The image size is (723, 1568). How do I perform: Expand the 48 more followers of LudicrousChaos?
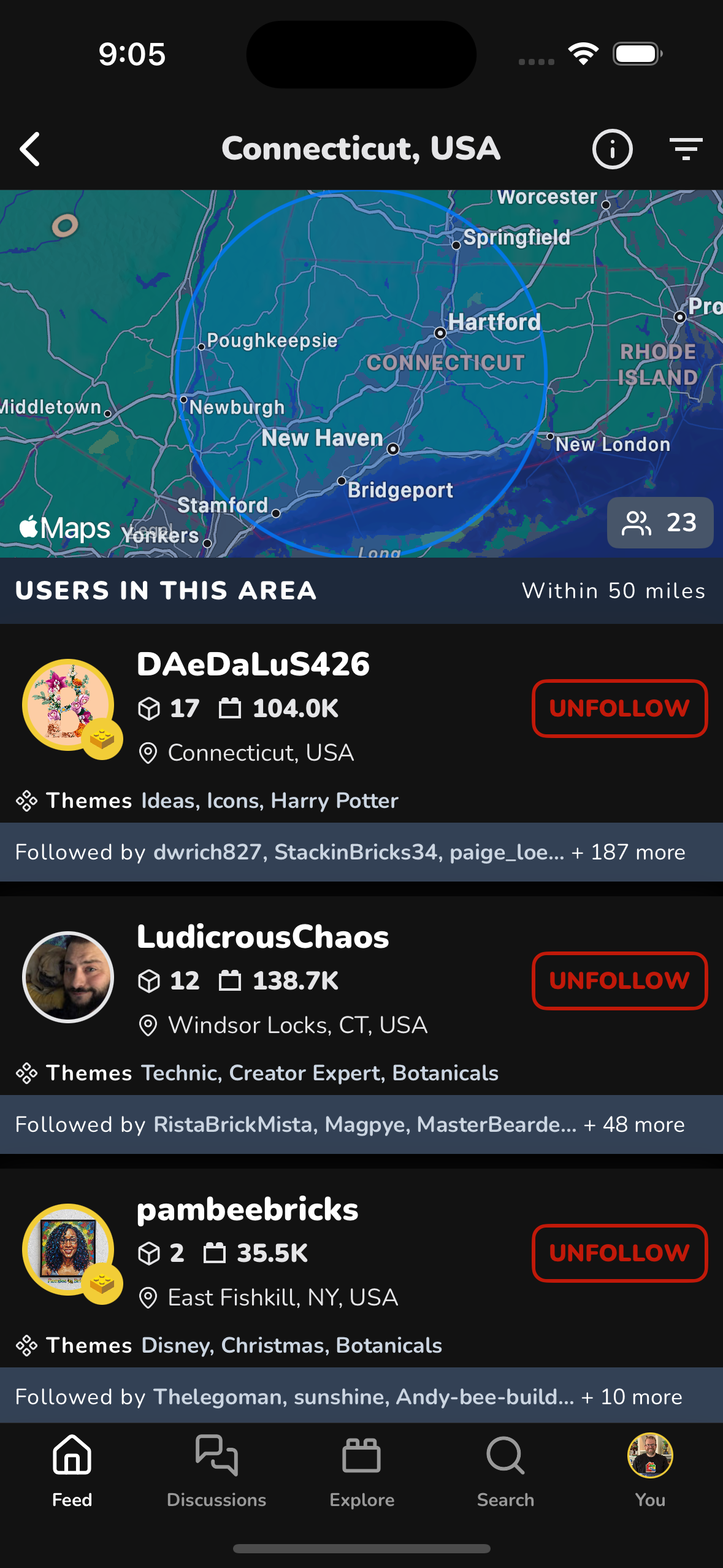click(x=633, y=1124)
